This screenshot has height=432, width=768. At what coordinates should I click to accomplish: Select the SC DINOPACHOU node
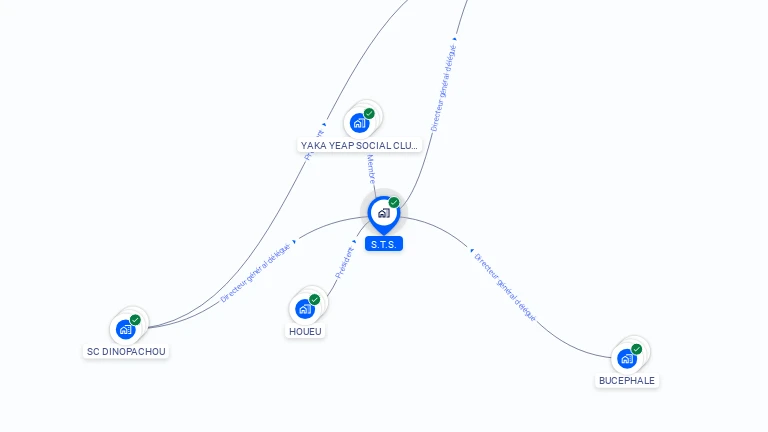point(125,329)
